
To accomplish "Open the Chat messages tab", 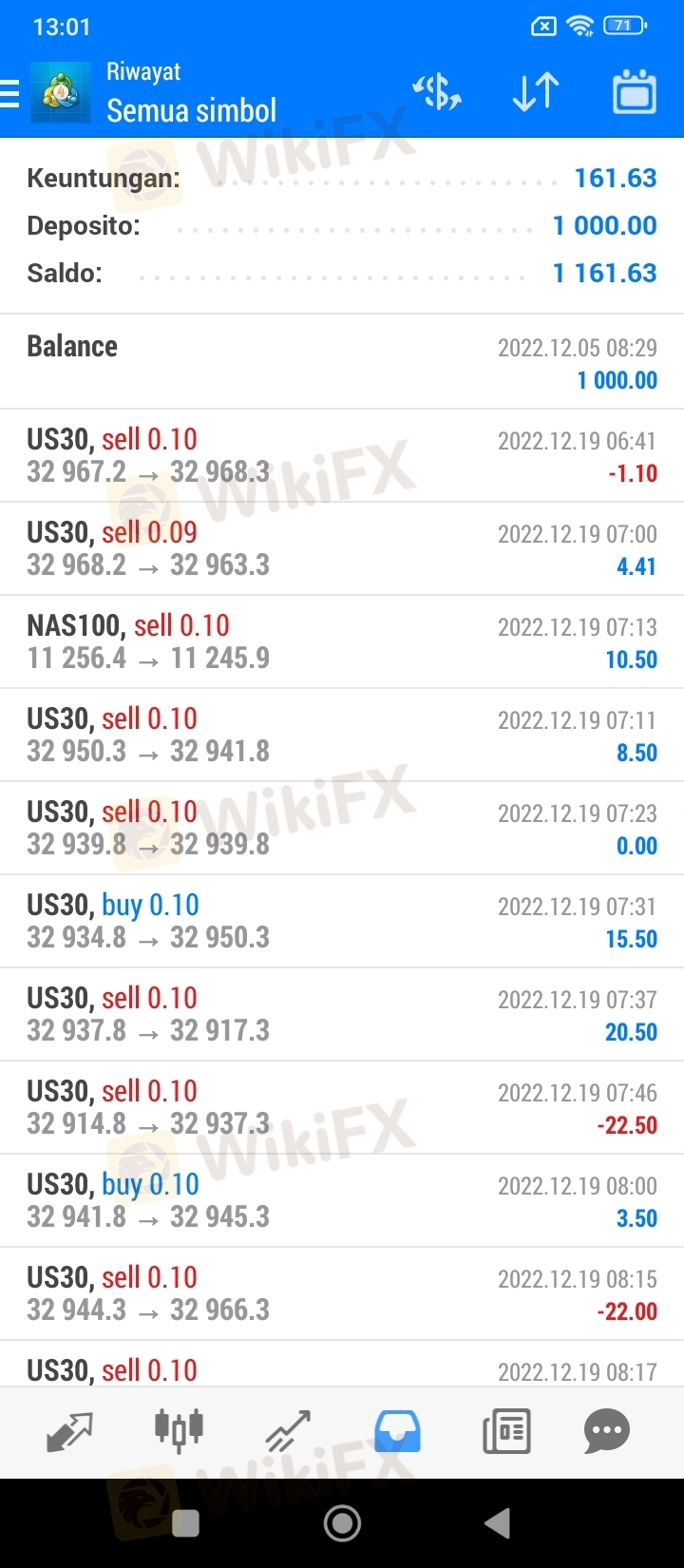I will pos(607,1431).
